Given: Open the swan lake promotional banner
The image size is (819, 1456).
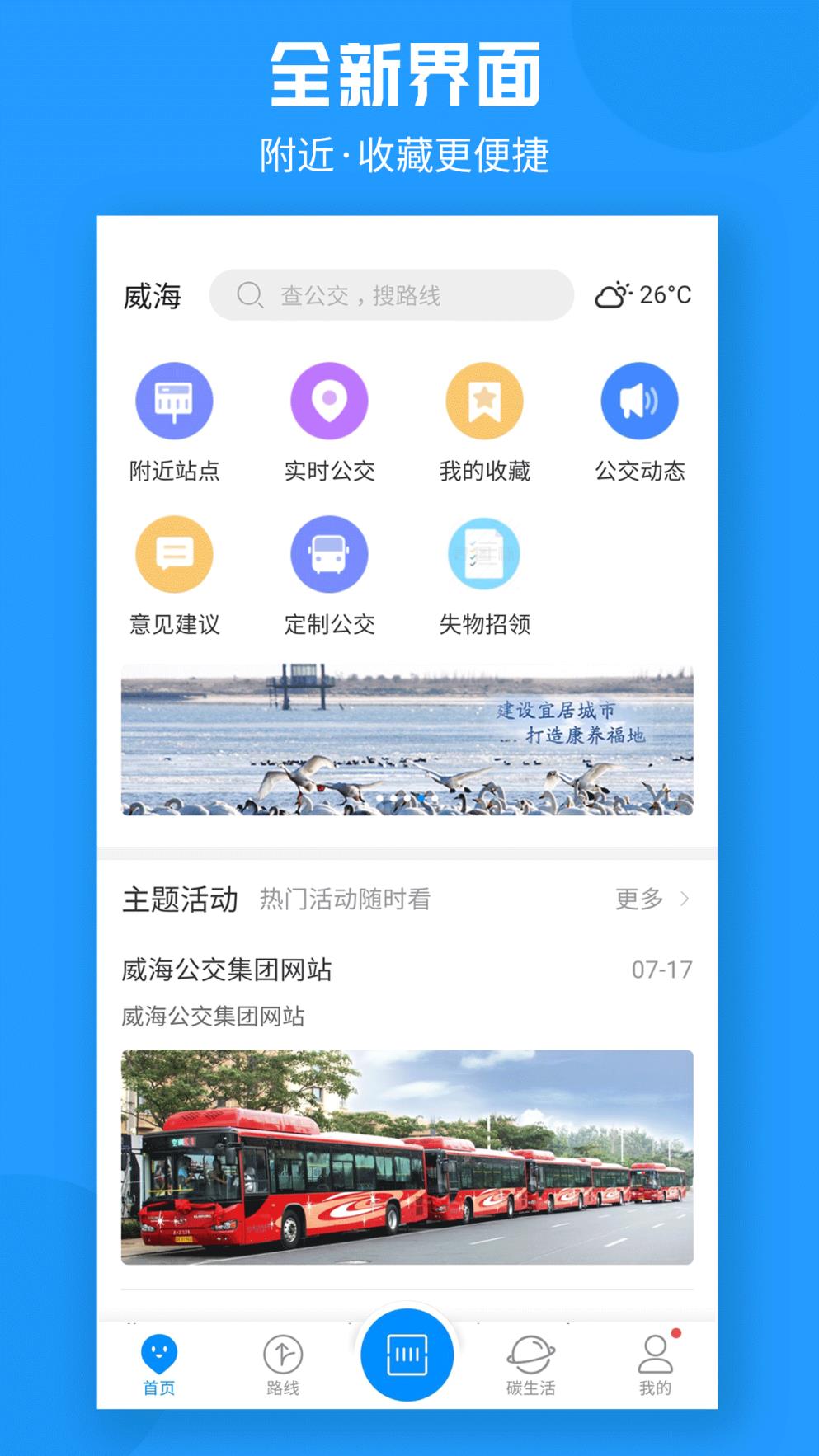Looking at the screenshot, I should [409, 739].
